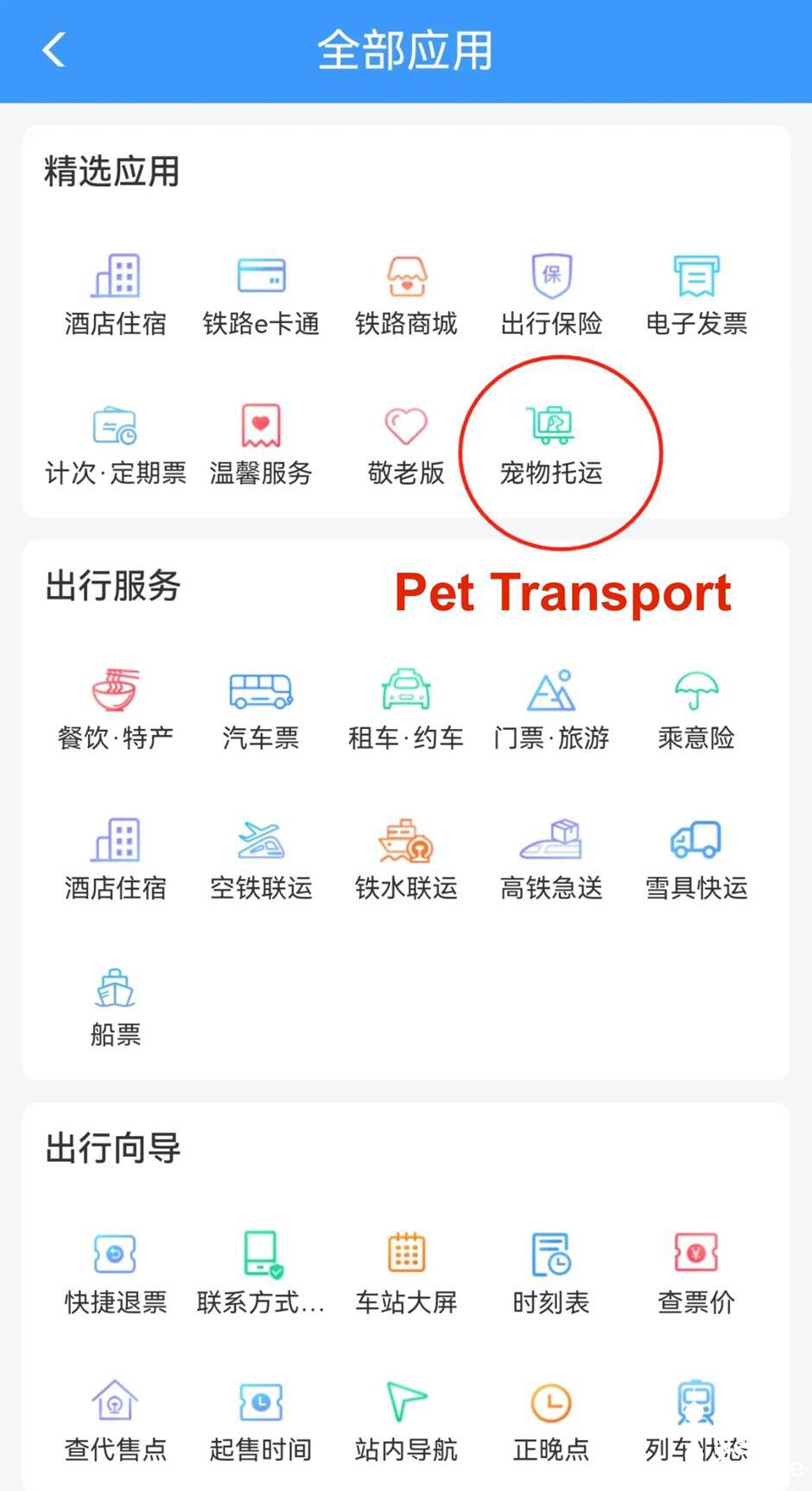This screenshot has width=812, height=1491.
Task: Open 铁路e卡通
Action: point(261,294)
